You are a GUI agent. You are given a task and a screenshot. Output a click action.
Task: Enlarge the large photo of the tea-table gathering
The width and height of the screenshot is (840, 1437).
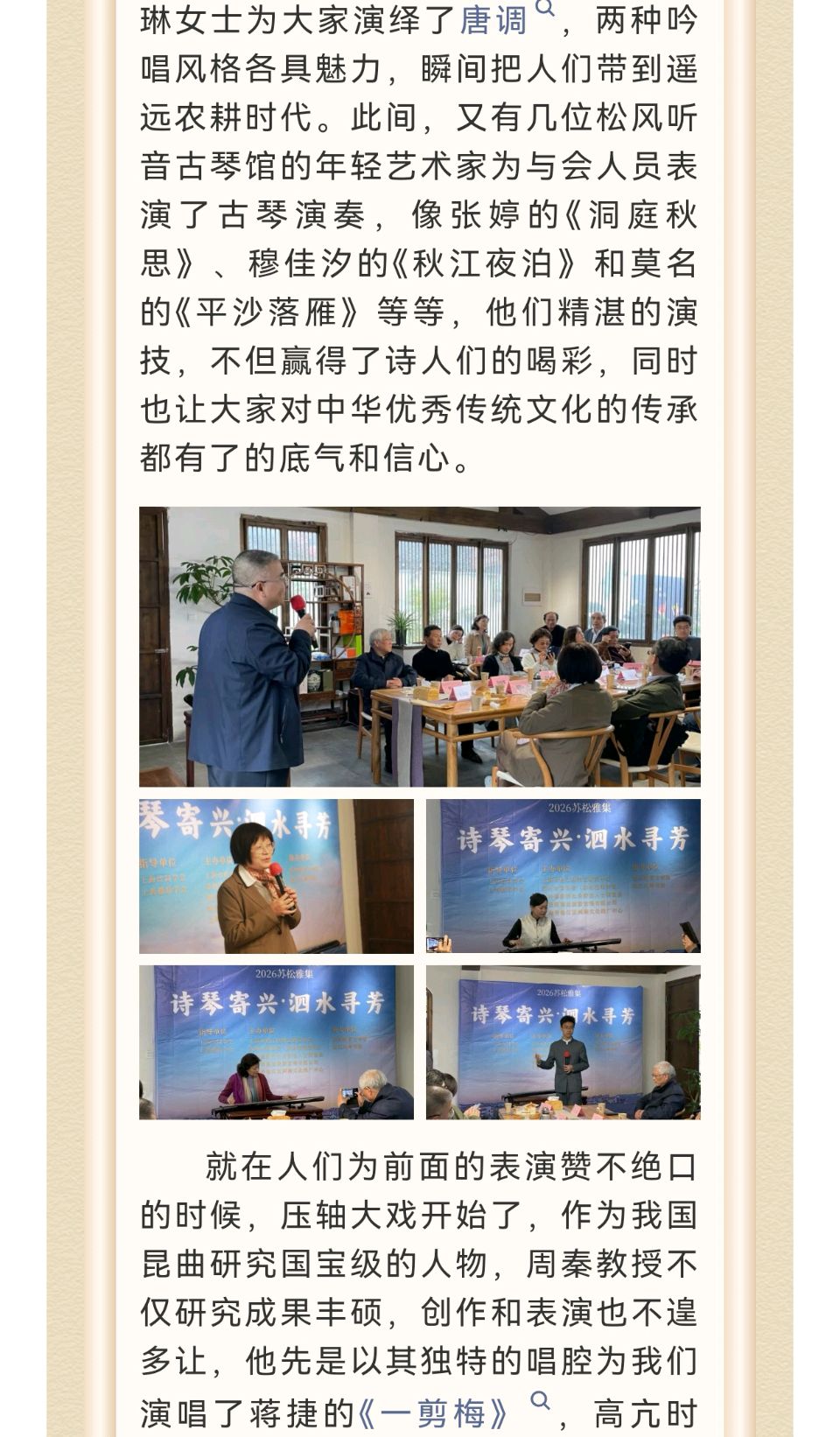pos(419,647)
